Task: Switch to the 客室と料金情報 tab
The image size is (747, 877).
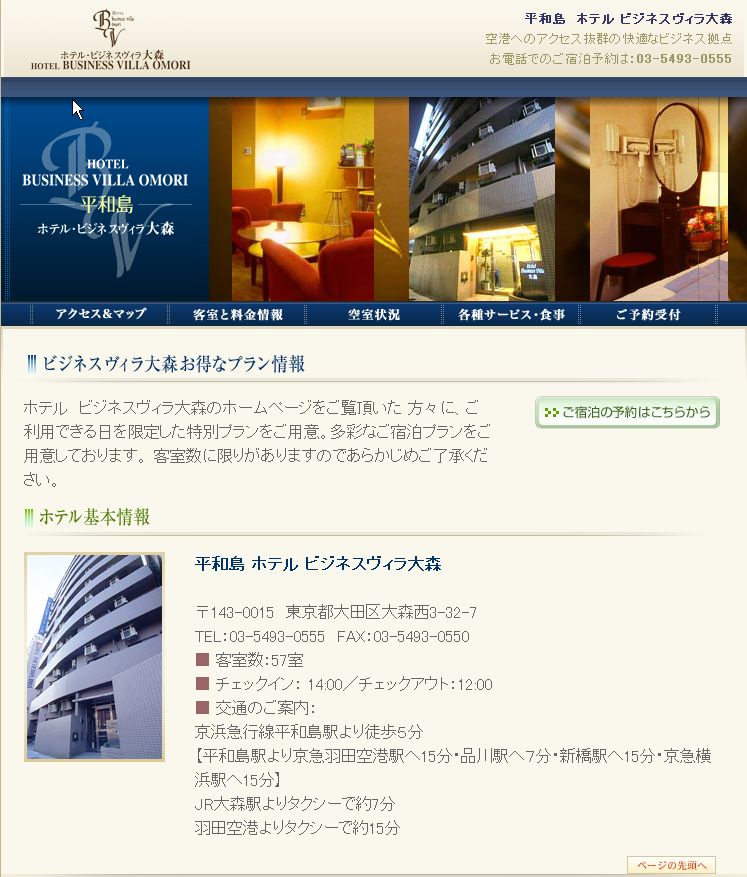Action: [x=238, y=314]
